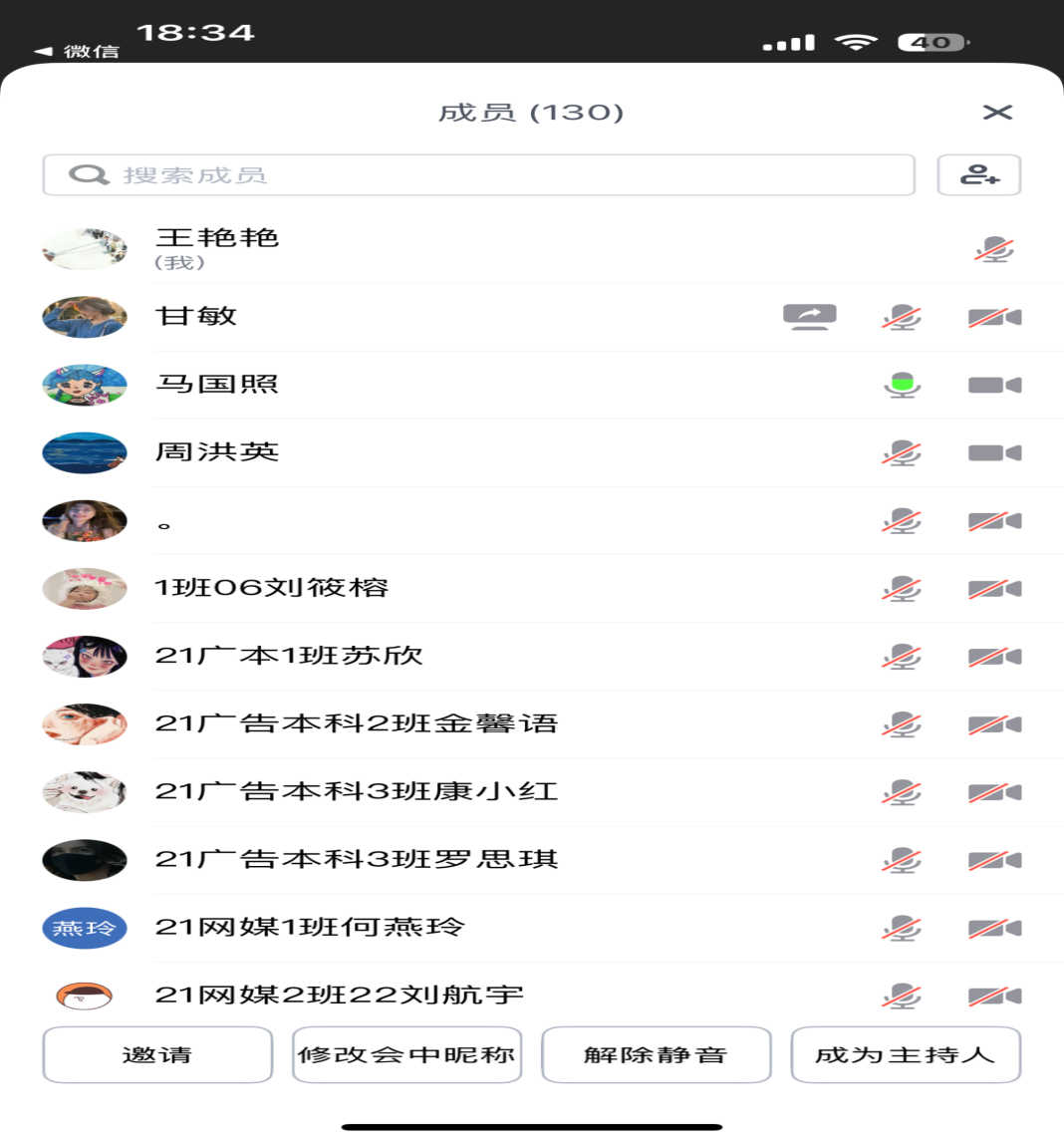Tap 修改会中昵称 to change nickname
This screenshot has width=1064, height=1141.
coord(406,1054)
